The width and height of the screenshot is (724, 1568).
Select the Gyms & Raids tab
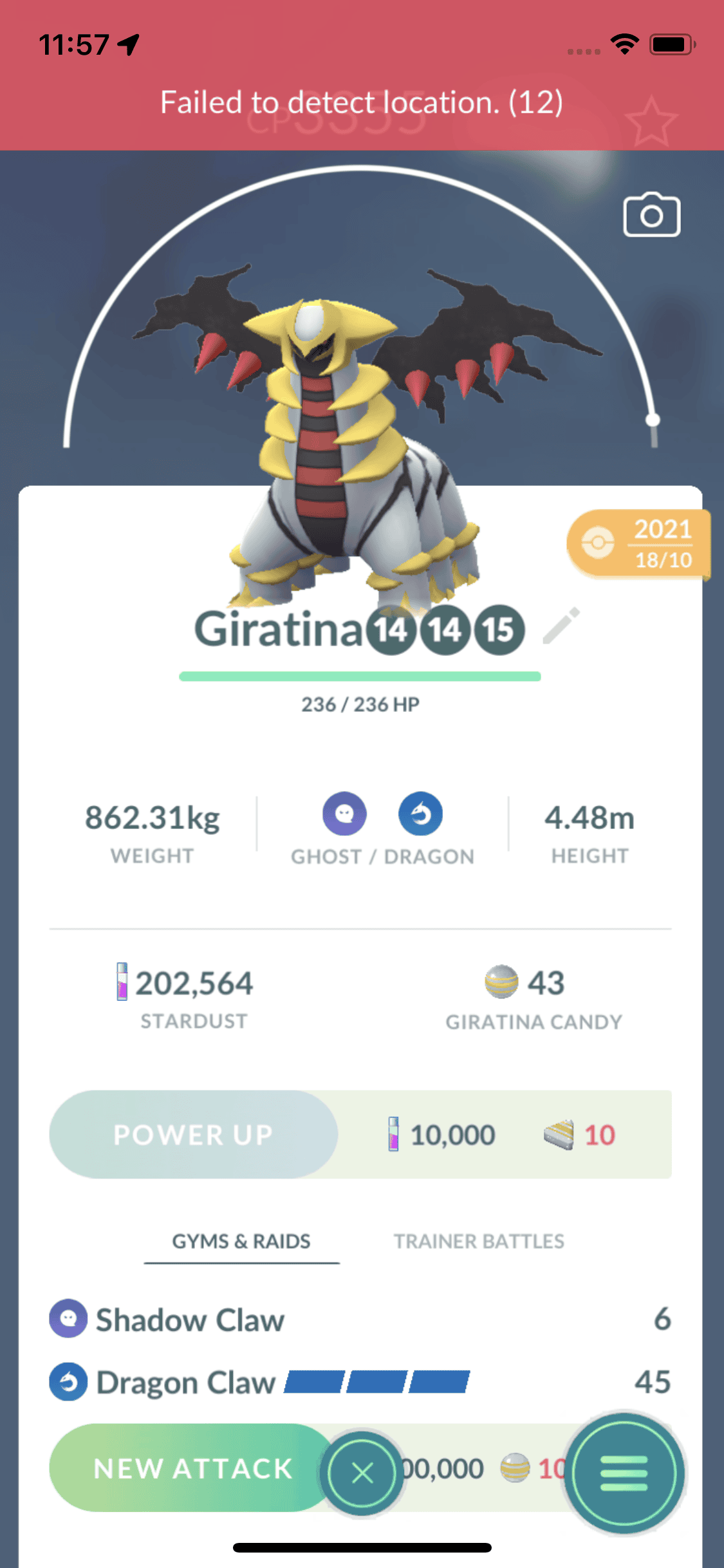coord(241,1241)
